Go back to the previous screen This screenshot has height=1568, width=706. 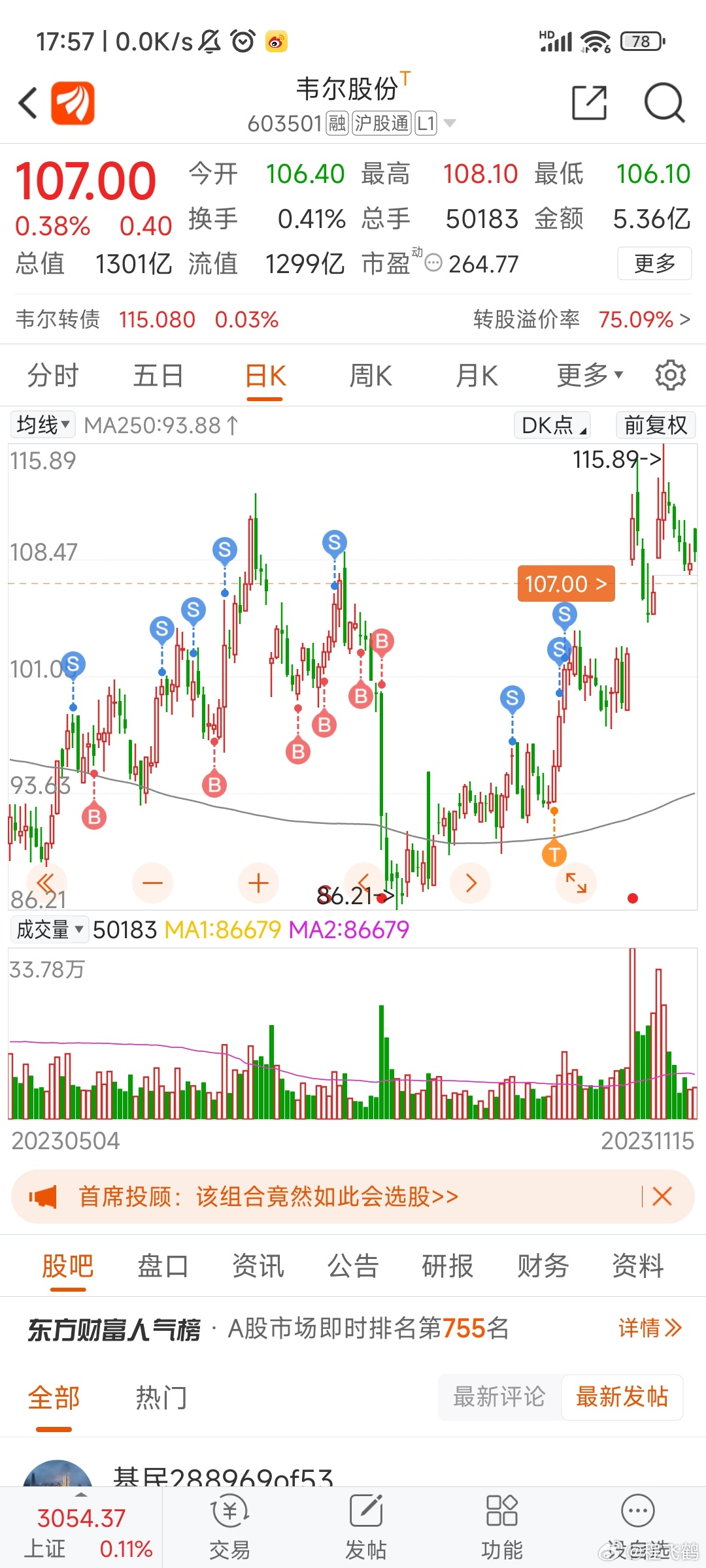pyautogui.click(x=29, y=103)
